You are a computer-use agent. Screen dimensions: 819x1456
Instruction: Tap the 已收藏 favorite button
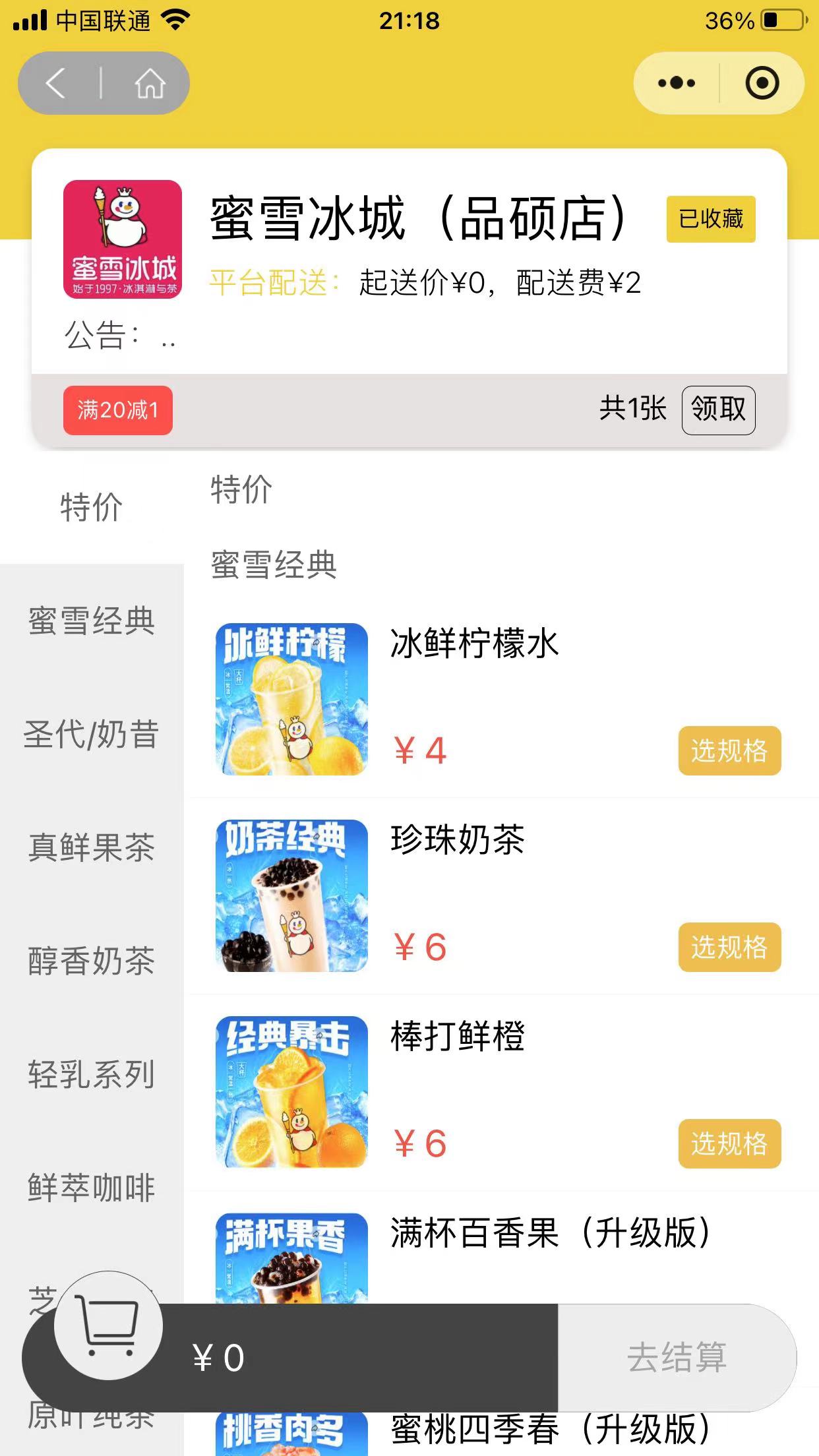click(x=710, y=219)
